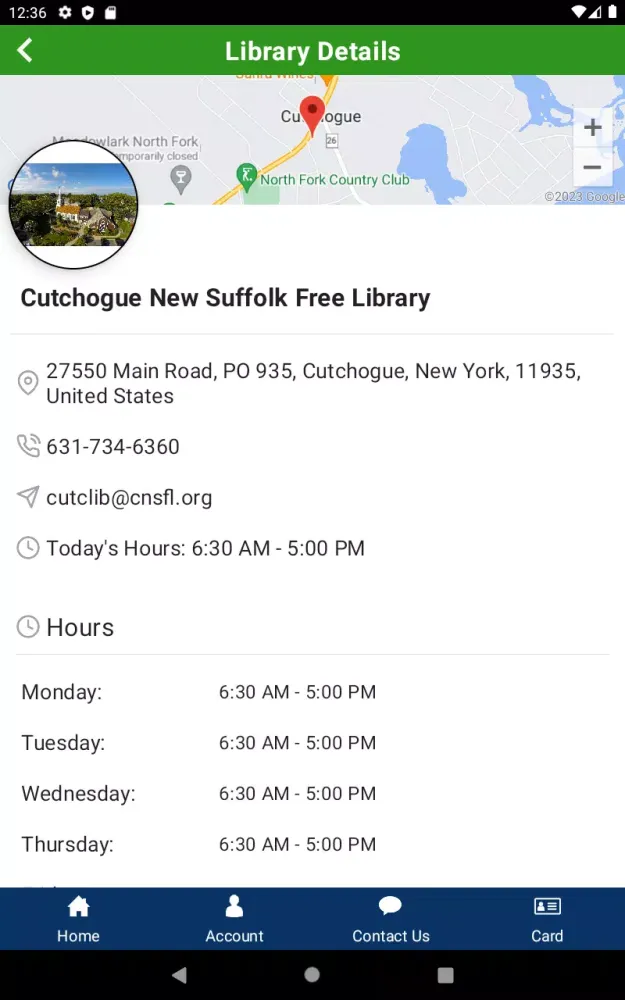The image size is (625, 1000).
Task: Zoom in on the map
Action: click(x=592, y=128)
